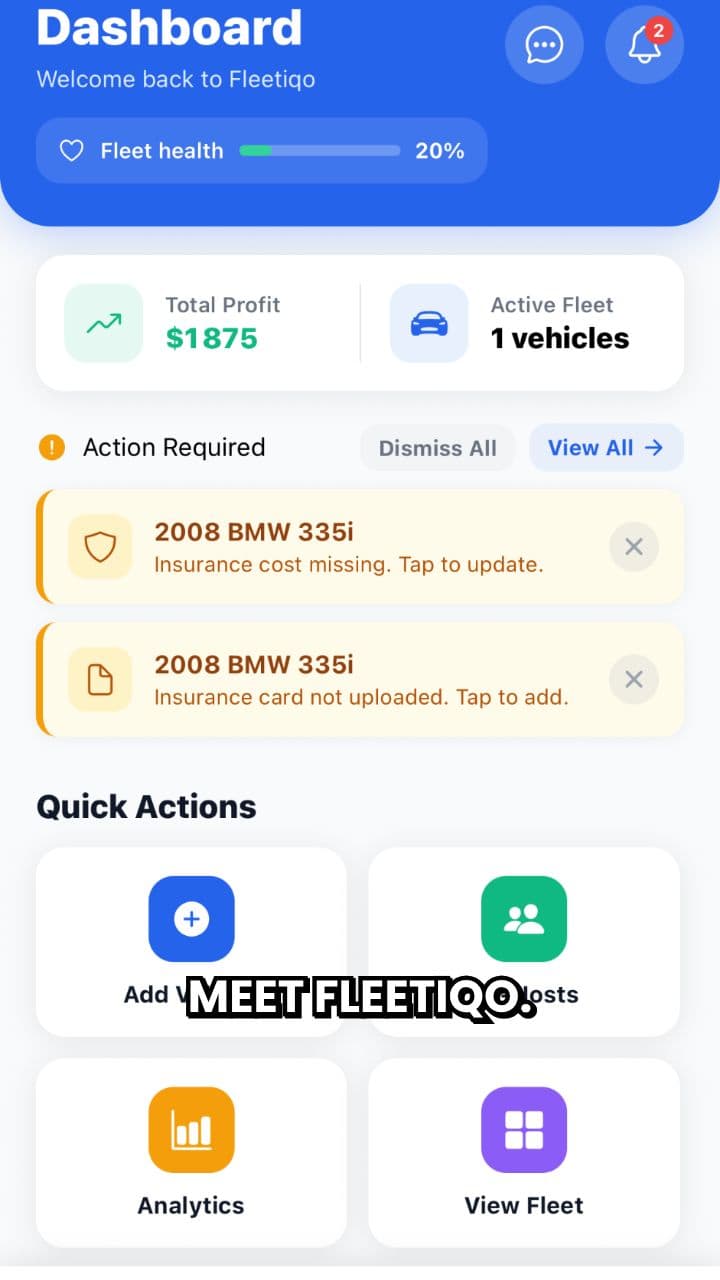The image size is (720, 1280).
Task: Select the shield icon on the insurance cost alert
Action: (100, 547)
